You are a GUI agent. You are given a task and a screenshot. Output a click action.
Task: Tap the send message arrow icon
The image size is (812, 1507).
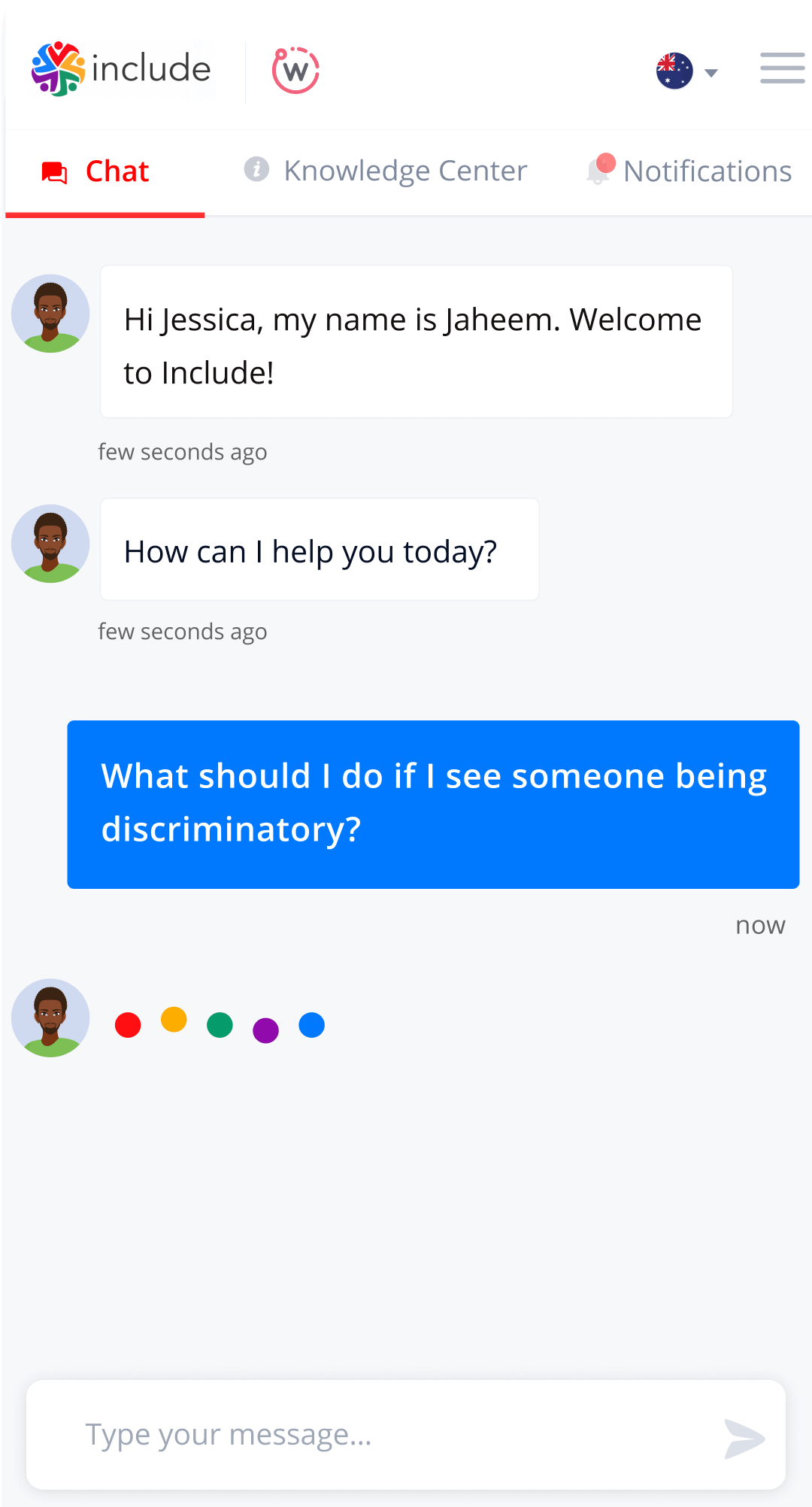point(744,1438)
